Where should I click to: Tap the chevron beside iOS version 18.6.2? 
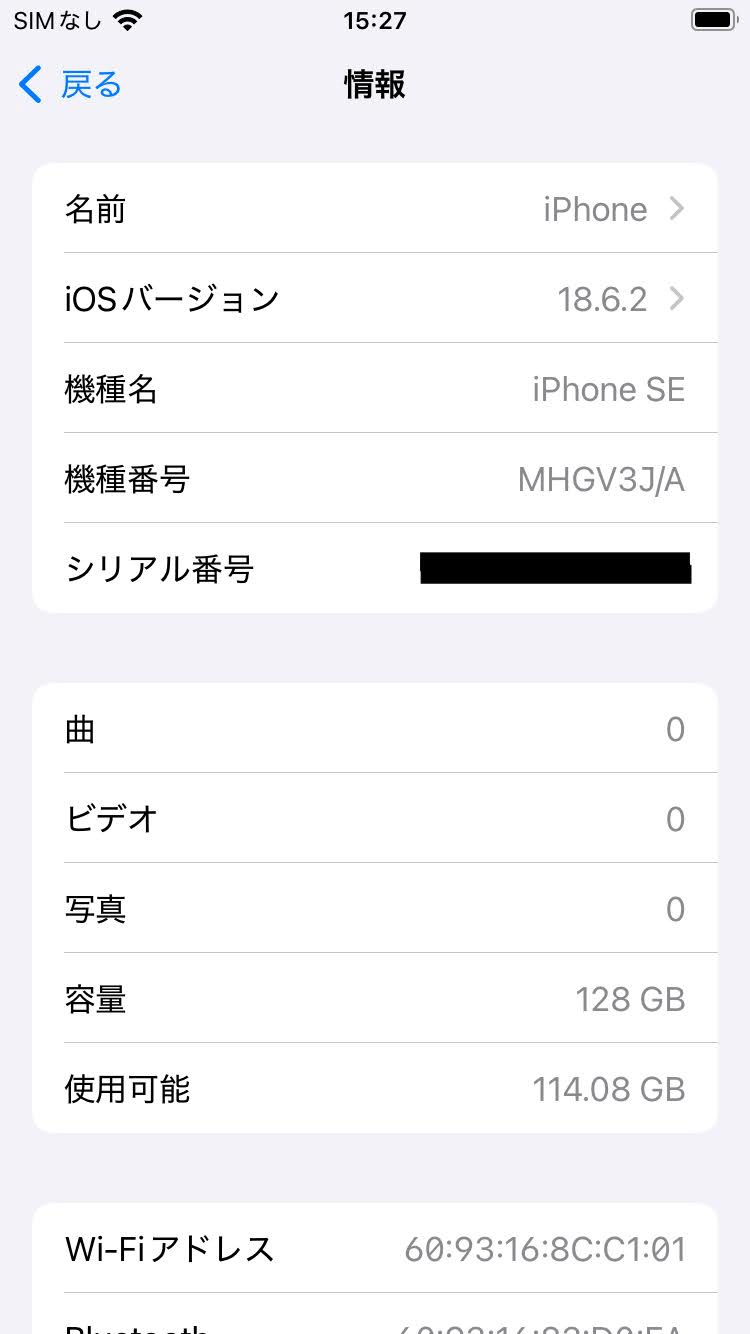678,299
